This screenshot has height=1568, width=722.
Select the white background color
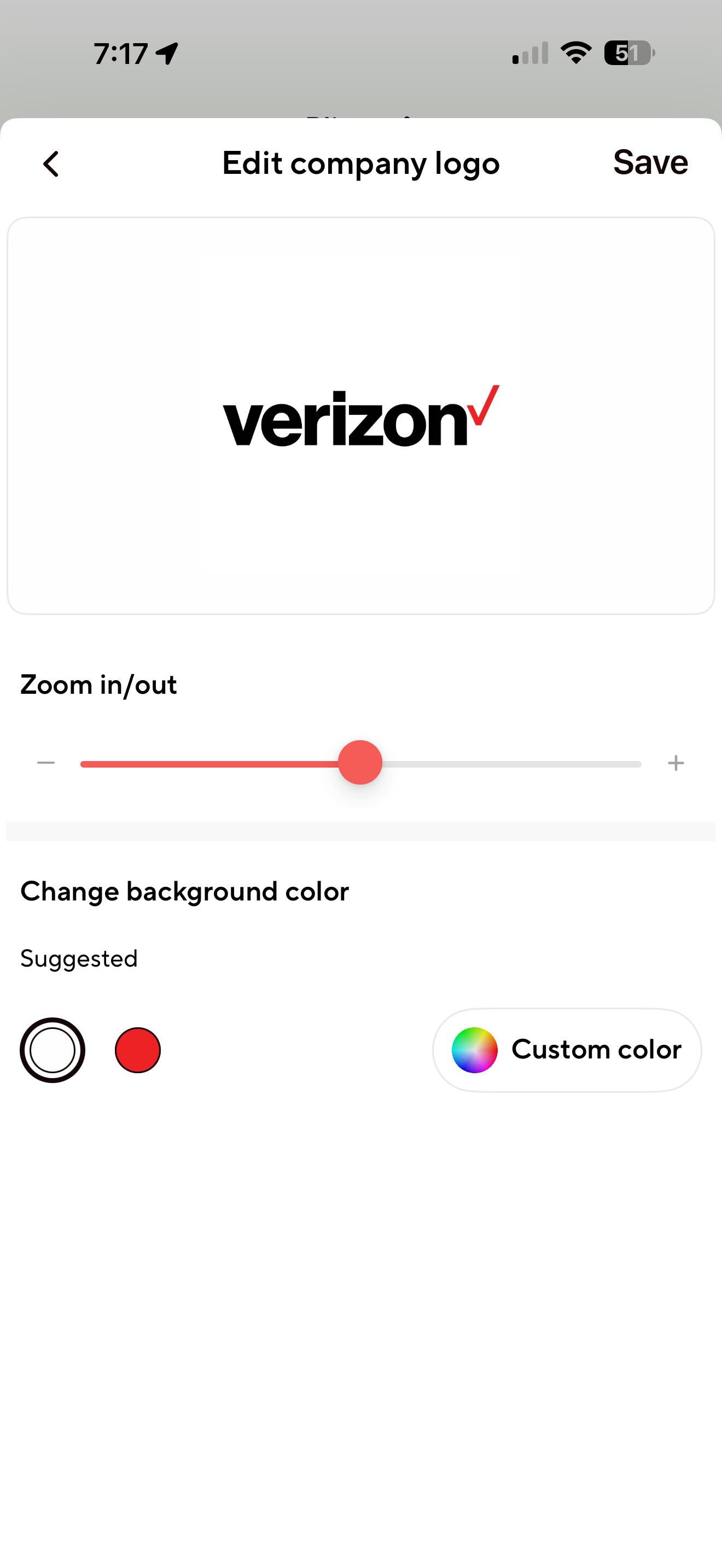coord(53,1050)
